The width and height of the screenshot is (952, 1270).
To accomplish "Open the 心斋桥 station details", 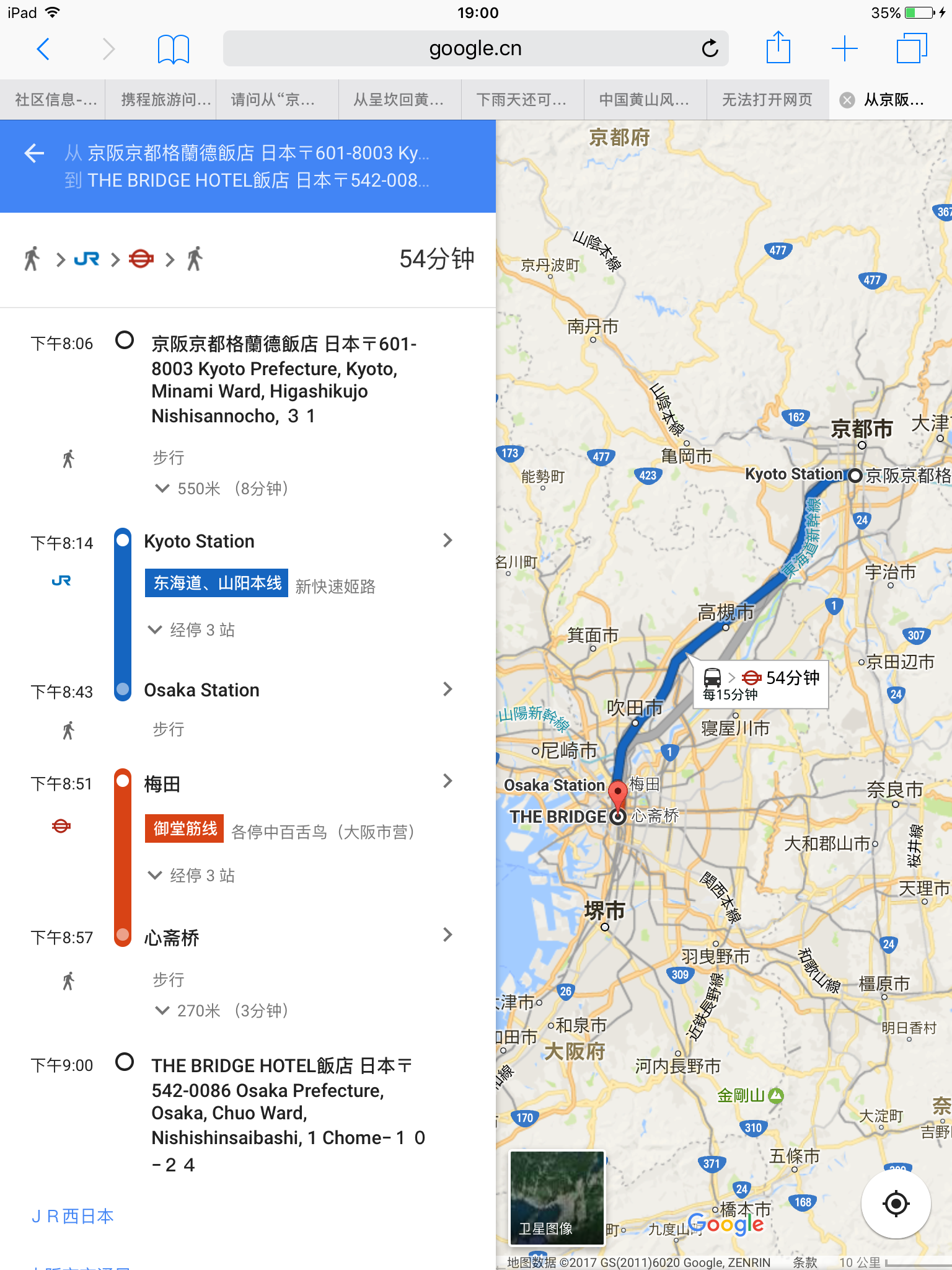I will 447,935.
